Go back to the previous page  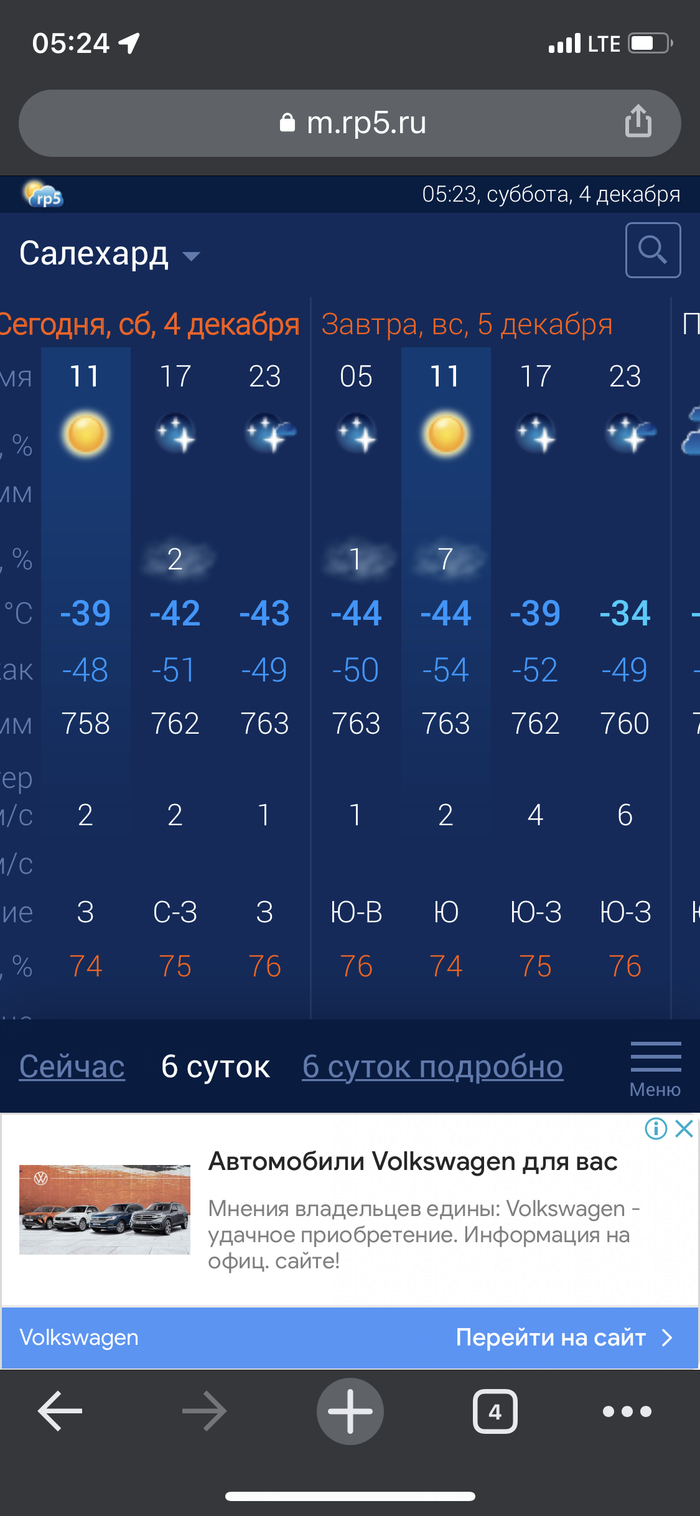tap(60, 1412)
